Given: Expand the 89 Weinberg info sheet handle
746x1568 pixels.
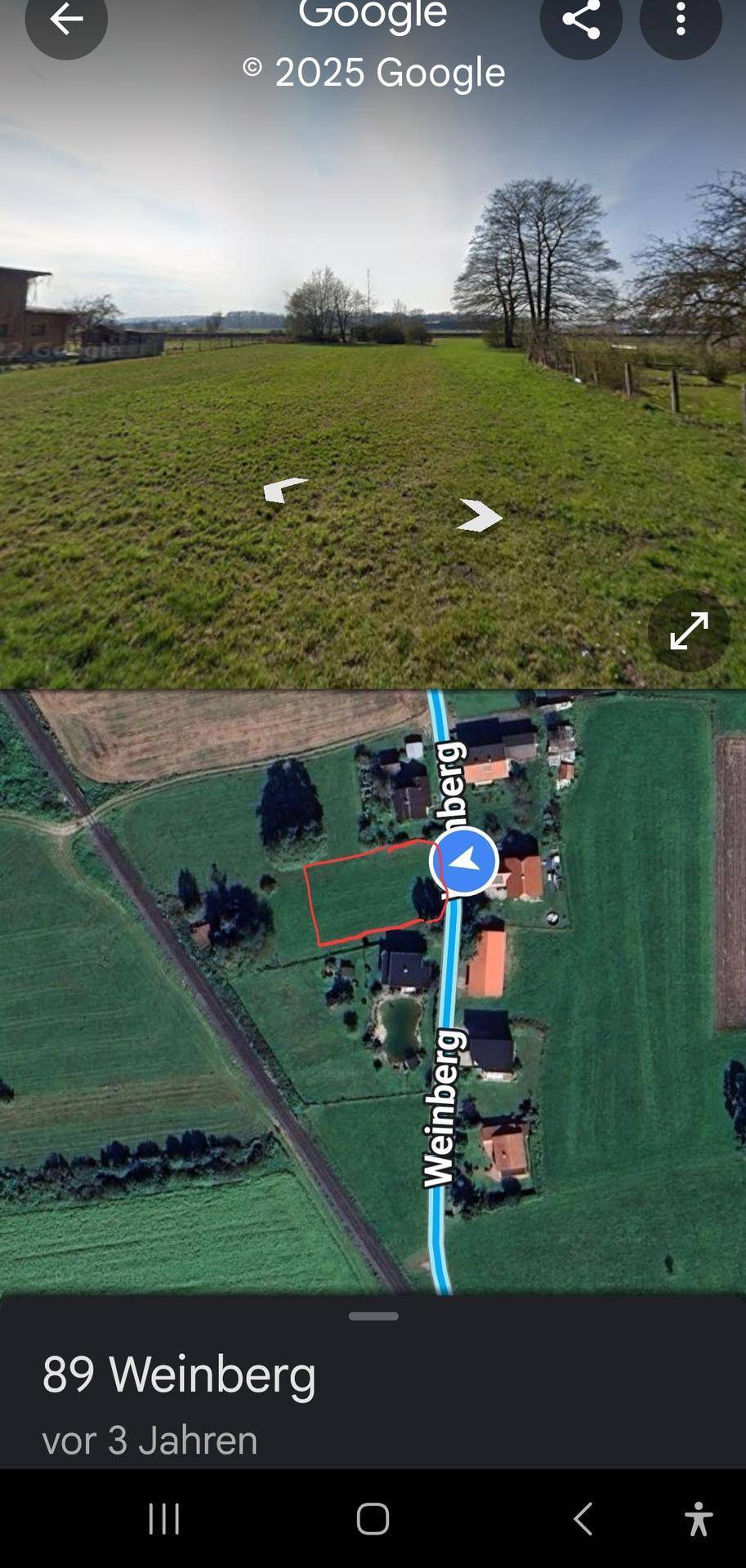Looking at the screenshot, I should point(373,1316).
